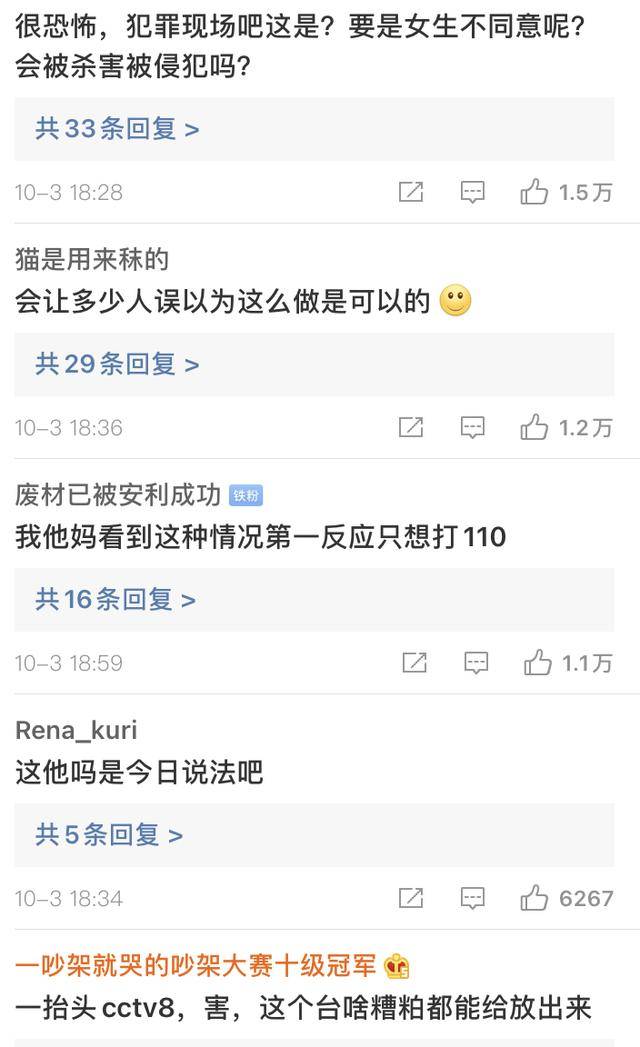Image resolution: width=640 pixels, height=1047 pixels.
Task: Open Rena_kuri's profile
Action: 76,730
